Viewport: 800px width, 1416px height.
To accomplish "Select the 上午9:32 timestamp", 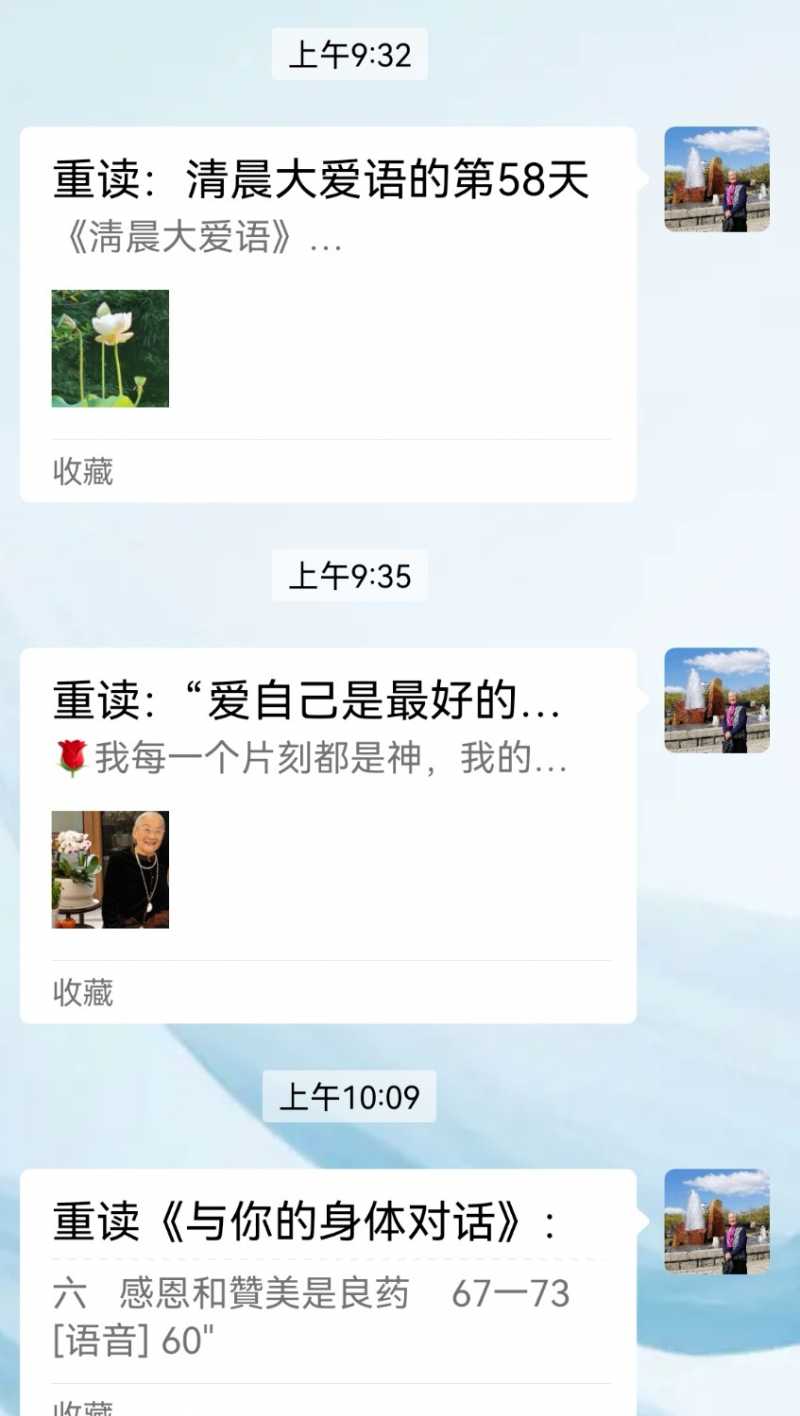I will coord(349,56).
